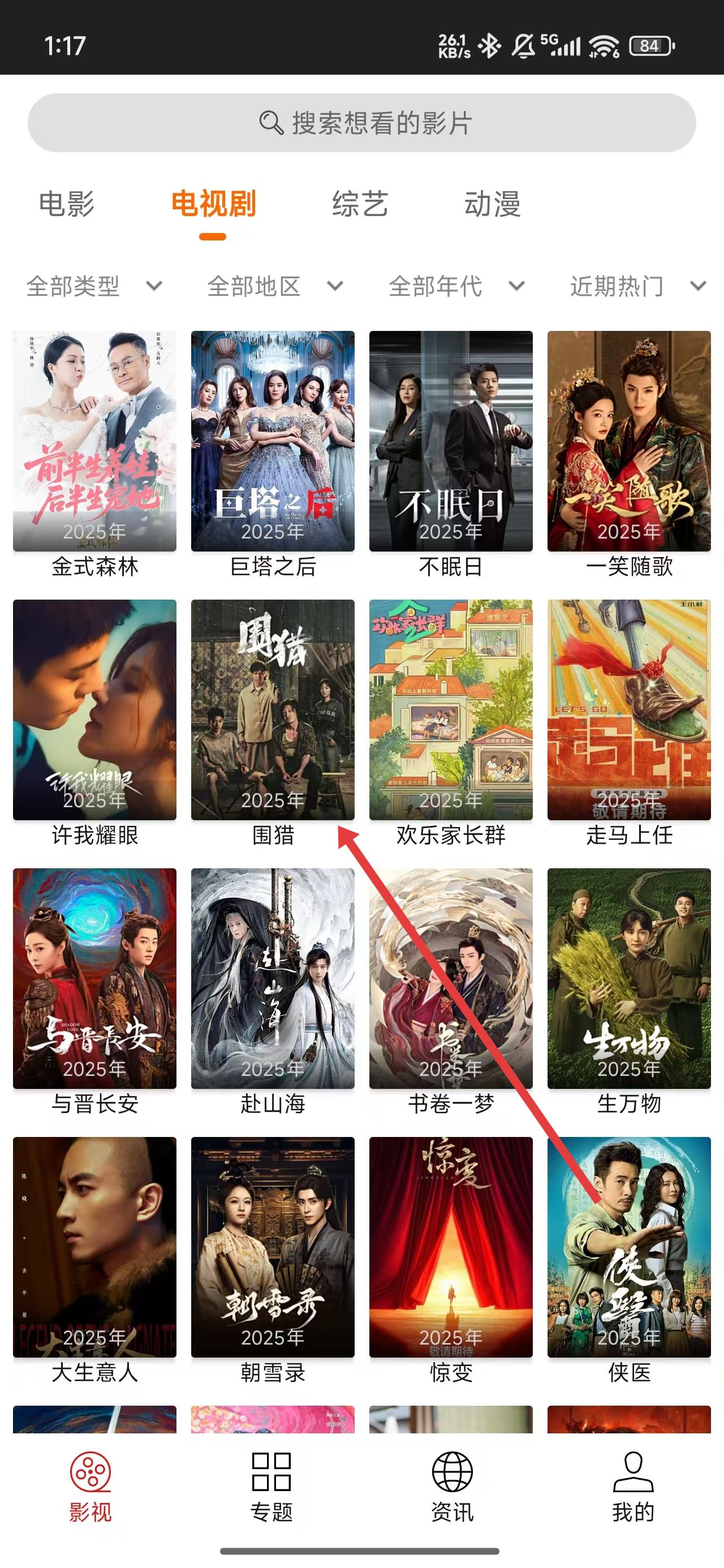
Task: Open the 许我耀眼 series card
Action: (x=94, y=710)
